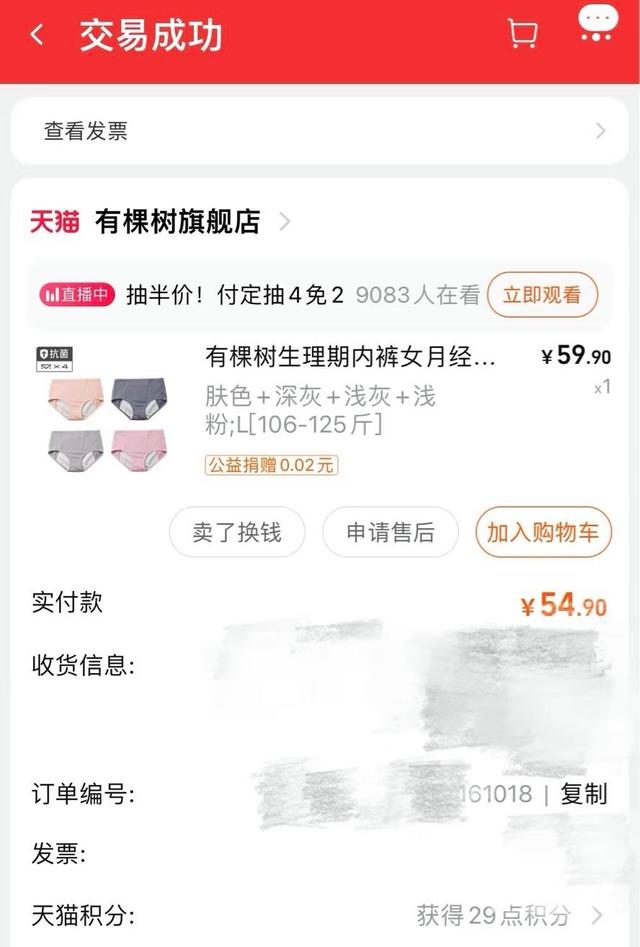This screenshot has height=947, width=640.
Task: Tap 加入购物车 to add the item again
Action: point(543,532)
